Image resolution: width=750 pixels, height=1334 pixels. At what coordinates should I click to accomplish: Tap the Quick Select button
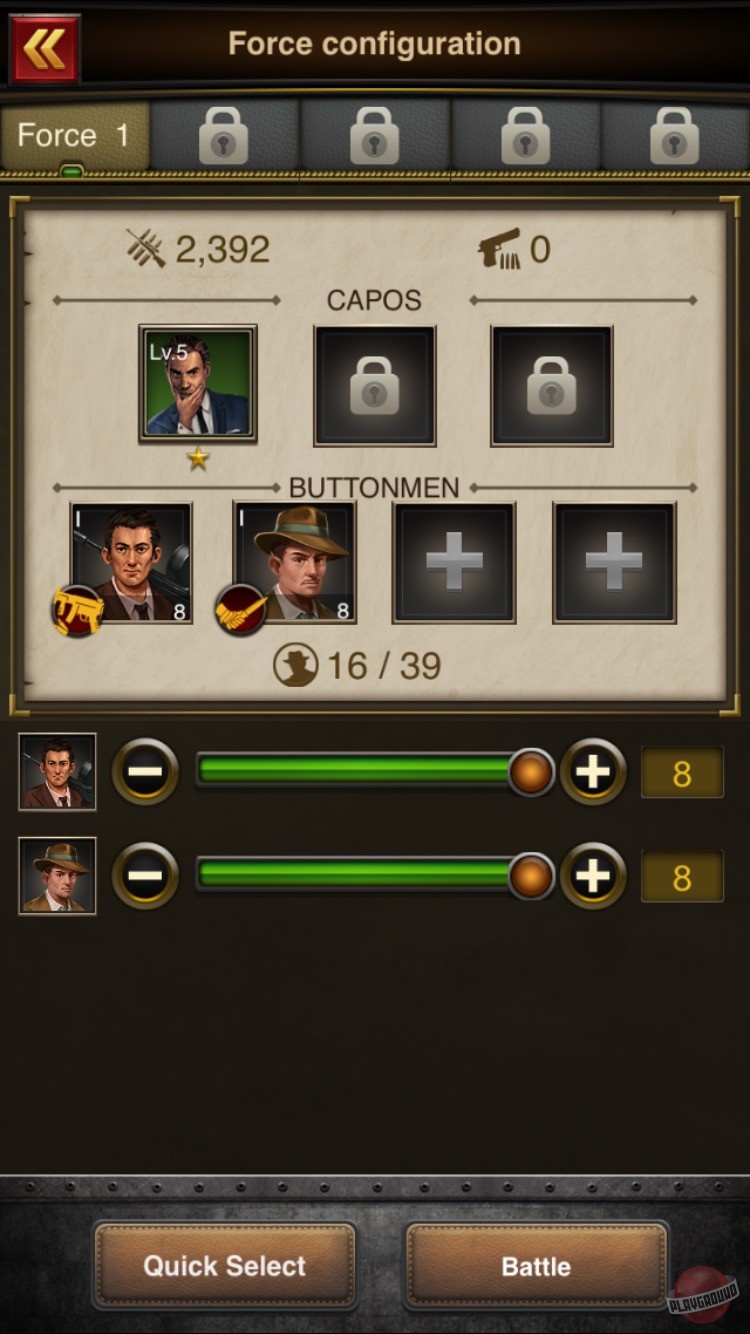pos(225,1266)
